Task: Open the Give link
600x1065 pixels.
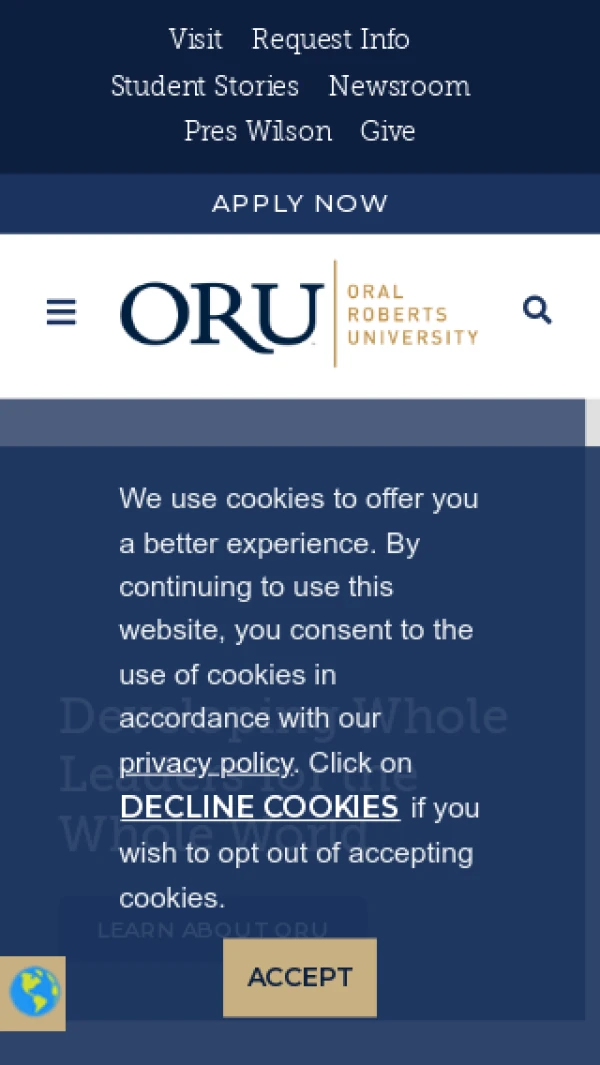Action: tap(388, 131)
